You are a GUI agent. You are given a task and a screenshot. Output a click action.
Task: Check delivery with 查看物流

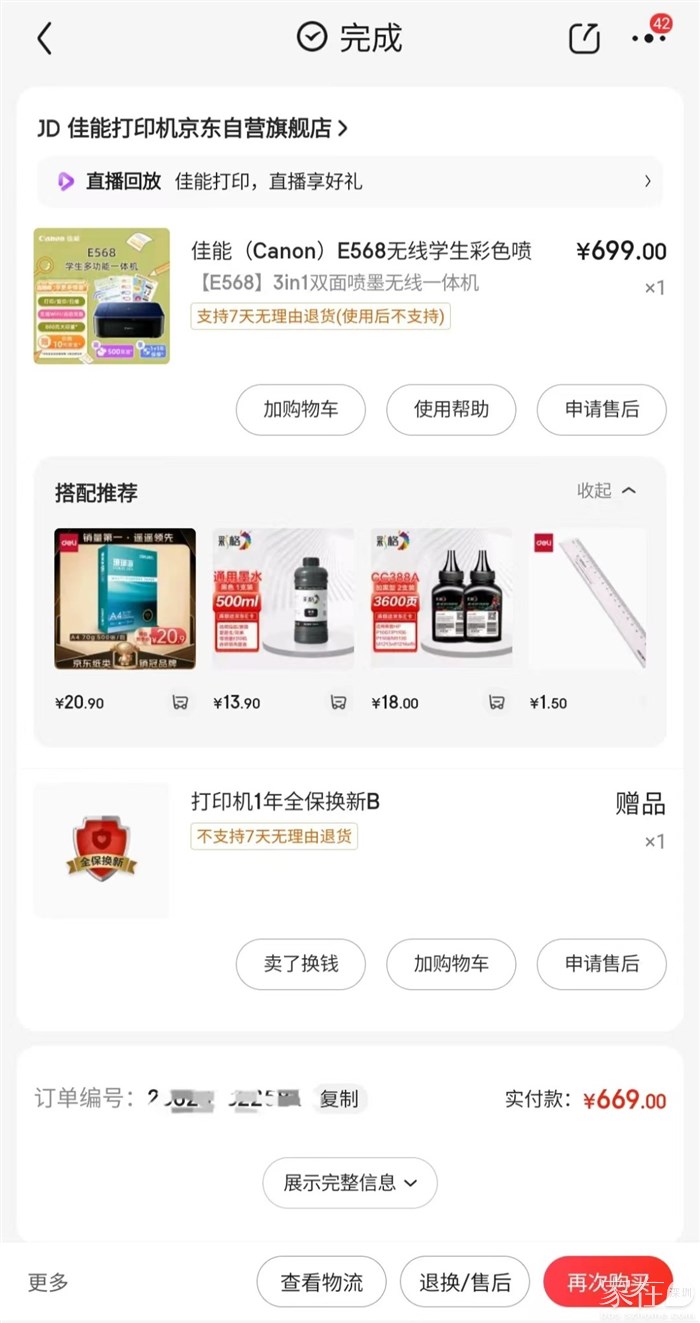tap(321, 1282)
